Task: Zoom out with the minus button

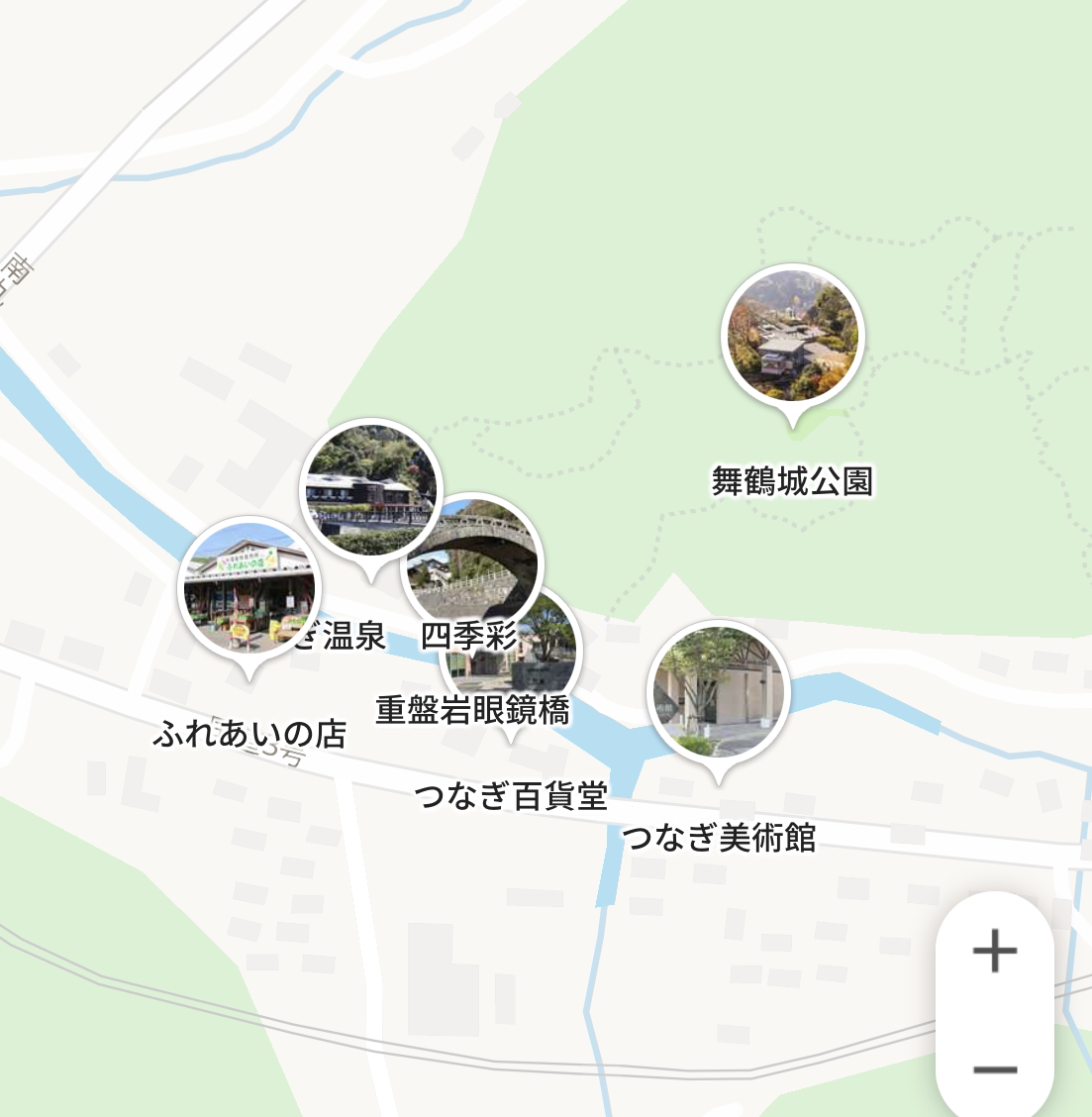Action: [x=994, y=1070]
